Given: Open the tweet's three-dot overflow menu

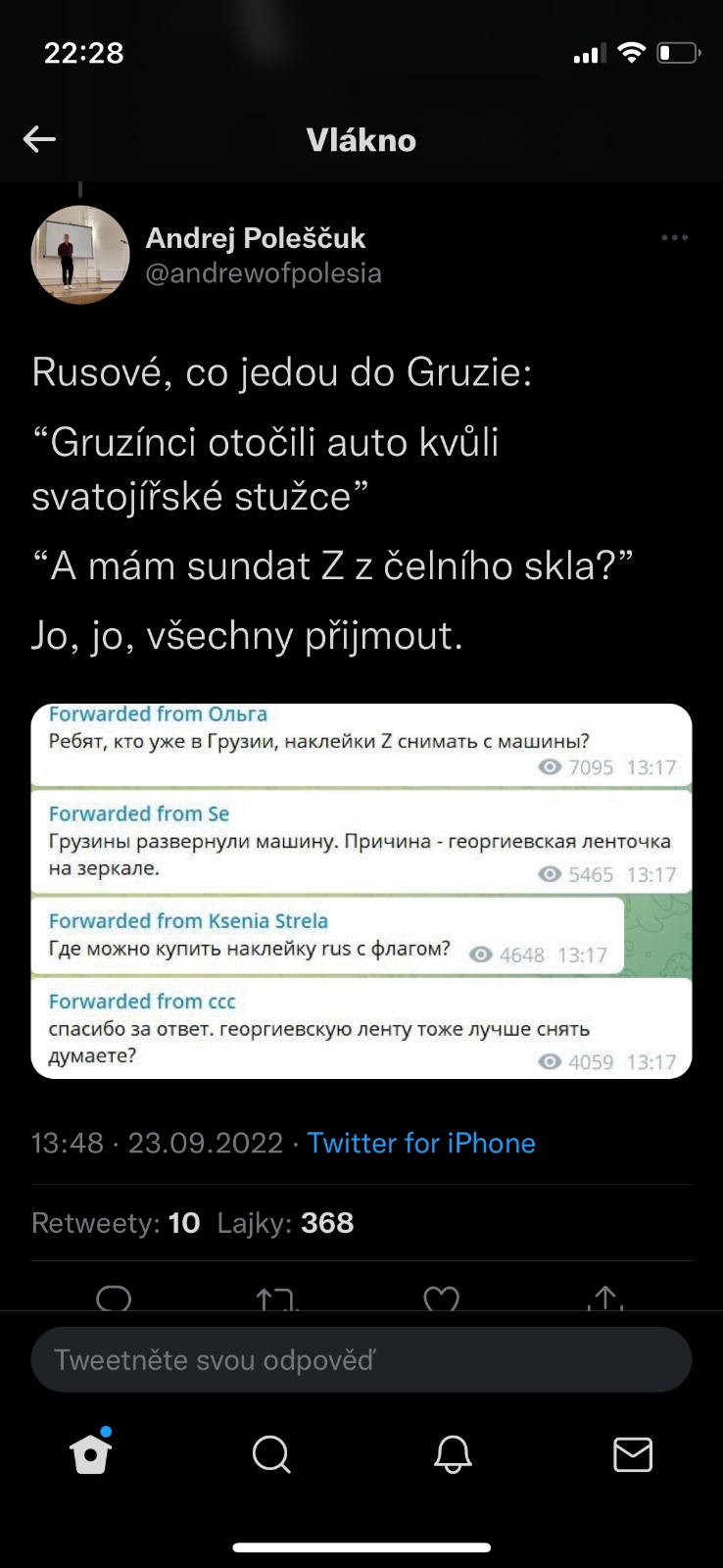Looking at the screenshot, I should (x=674, y=238).
